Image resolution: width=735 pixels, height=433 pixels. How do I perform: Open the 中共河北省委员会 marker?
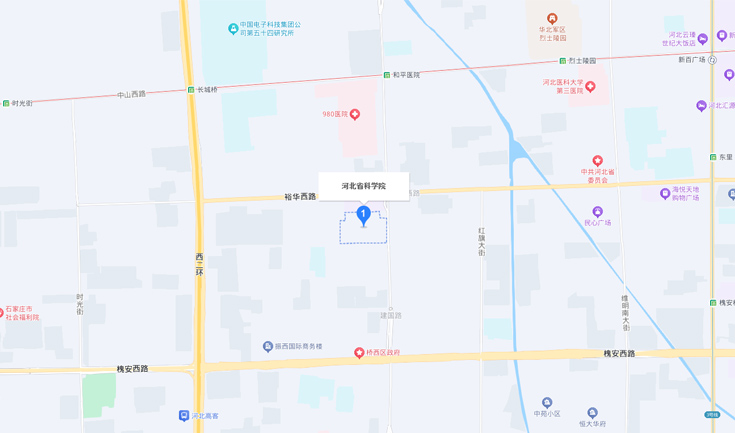598,161
